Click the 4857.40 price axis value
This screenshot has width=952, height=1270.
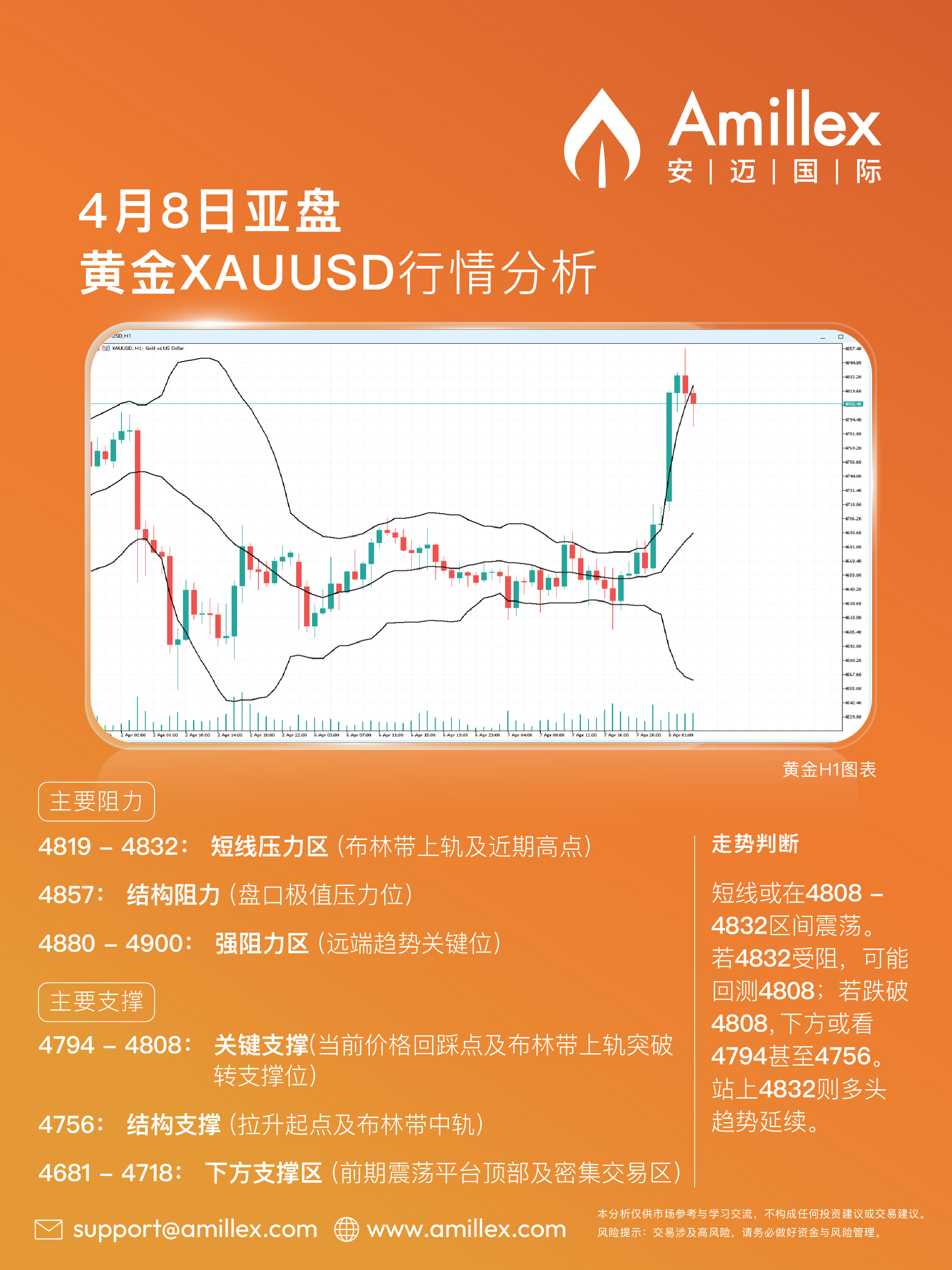pyautogui.click(x=853, y=349)
